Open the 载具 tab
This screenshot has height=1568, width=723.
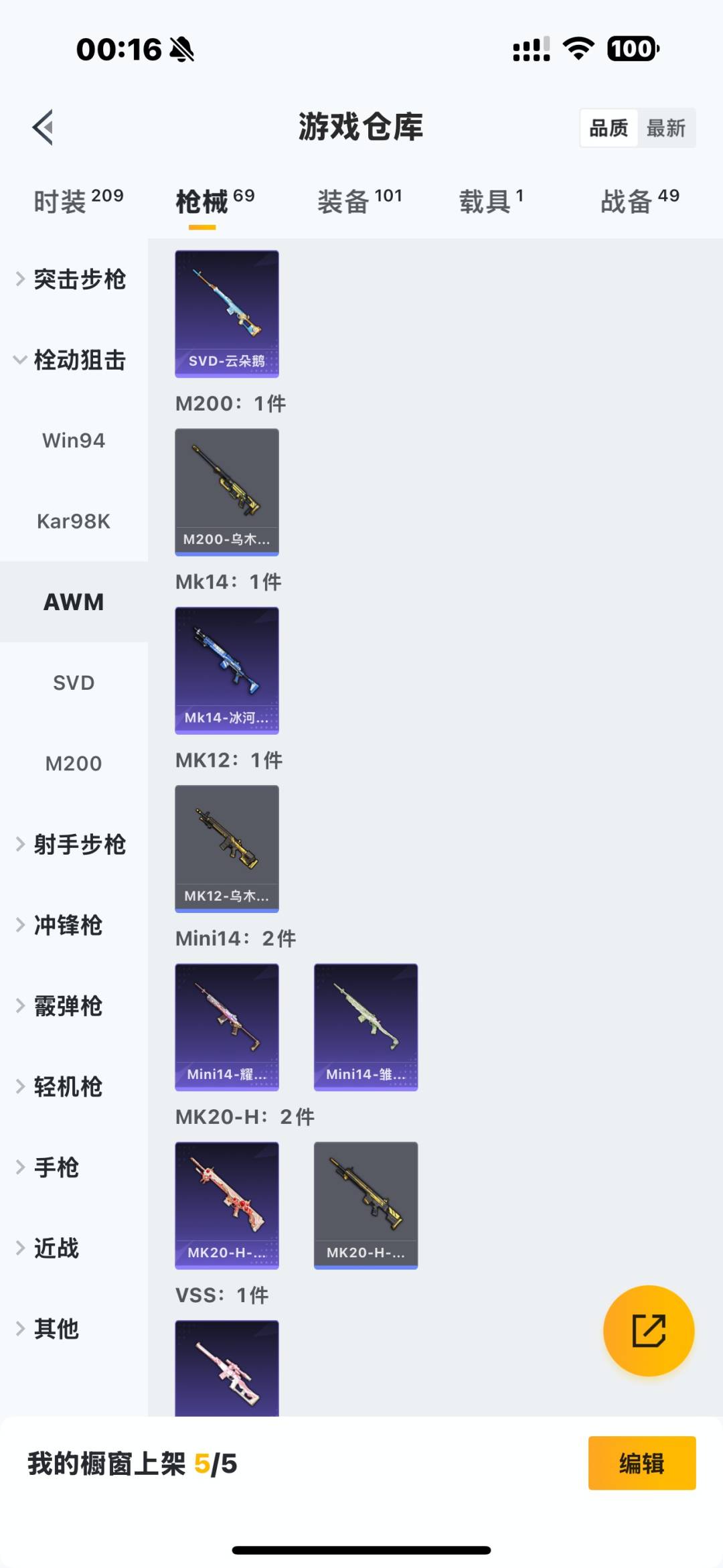pos(491,201)
